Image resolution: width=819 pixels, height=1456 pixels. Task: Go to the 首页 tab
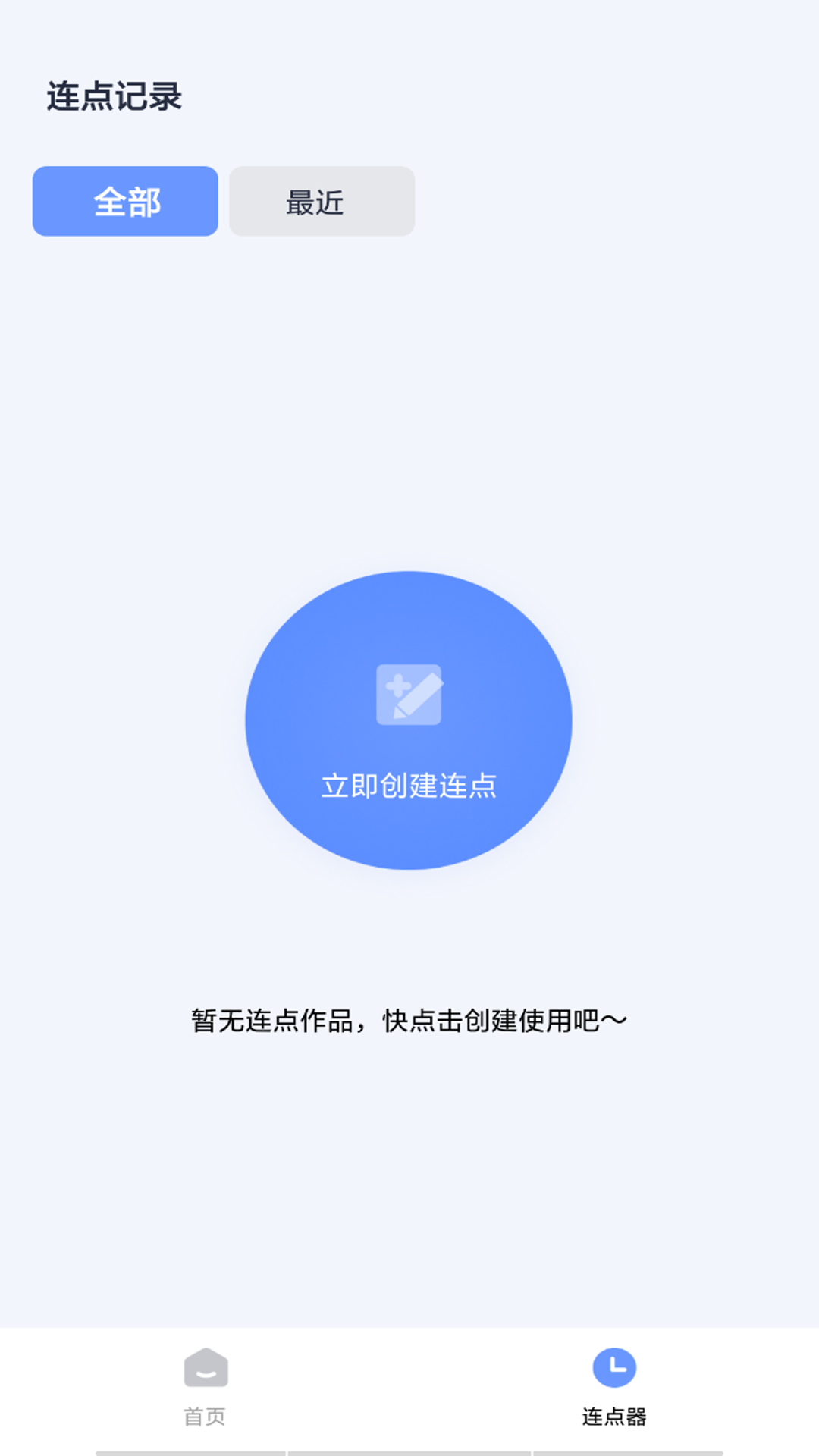[x=206, y=1388]
